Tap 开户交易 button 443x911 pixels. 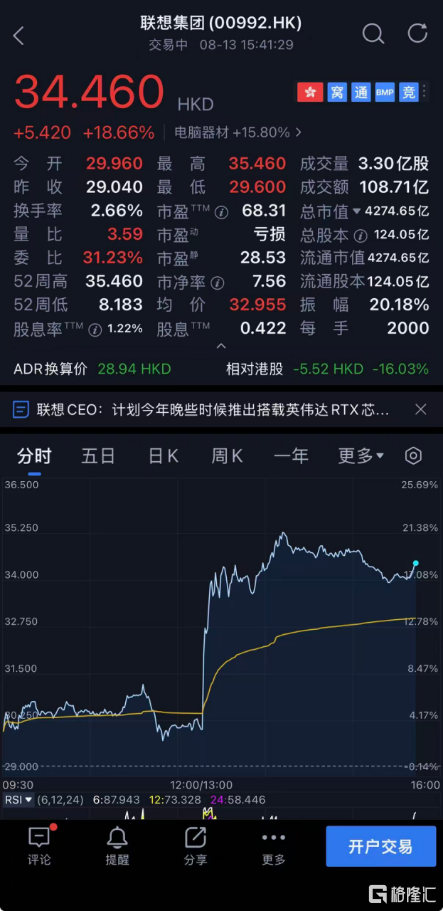(381, 847)
